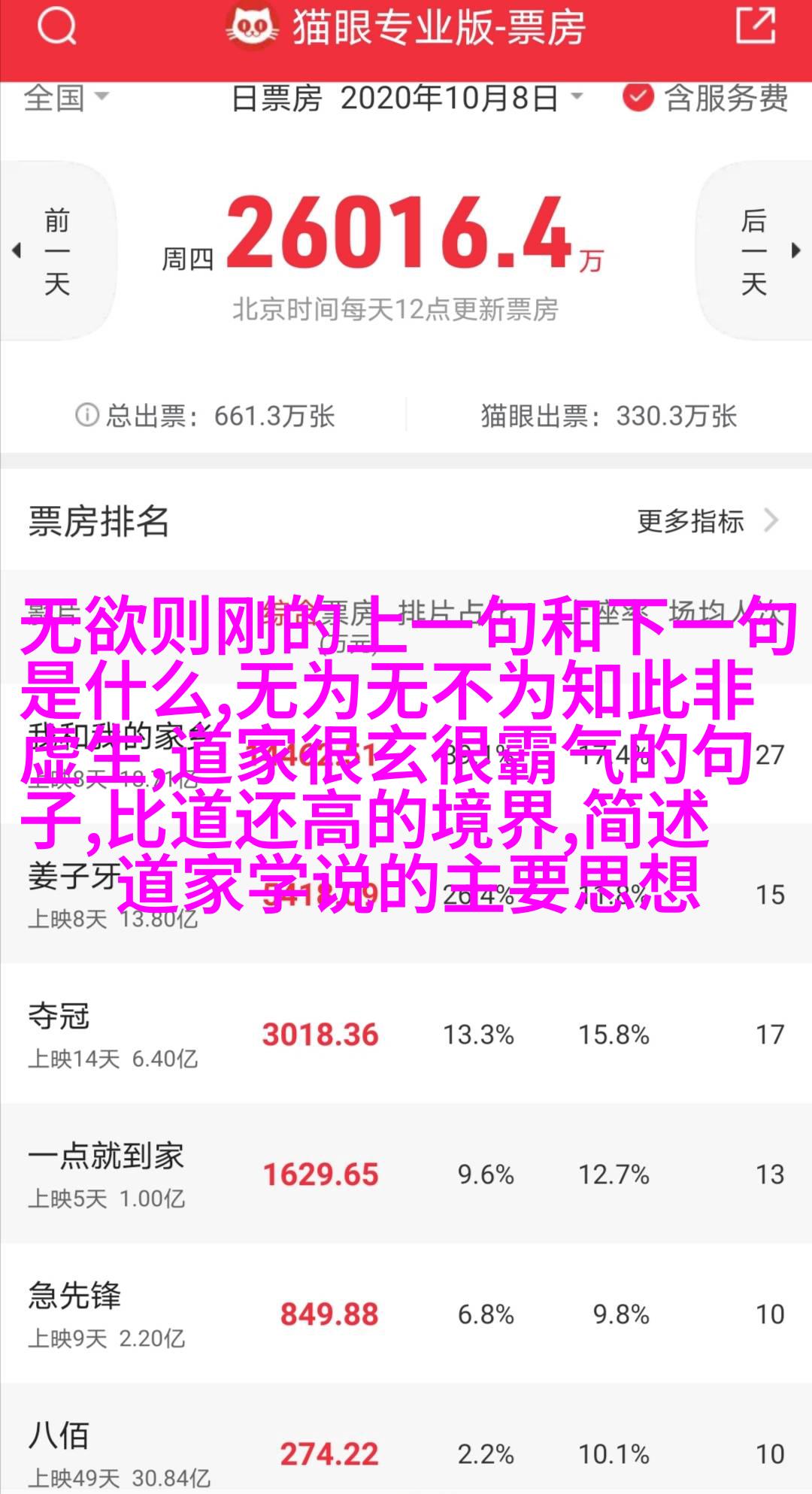Tap the info icon beside 总出票

[87, 415]
